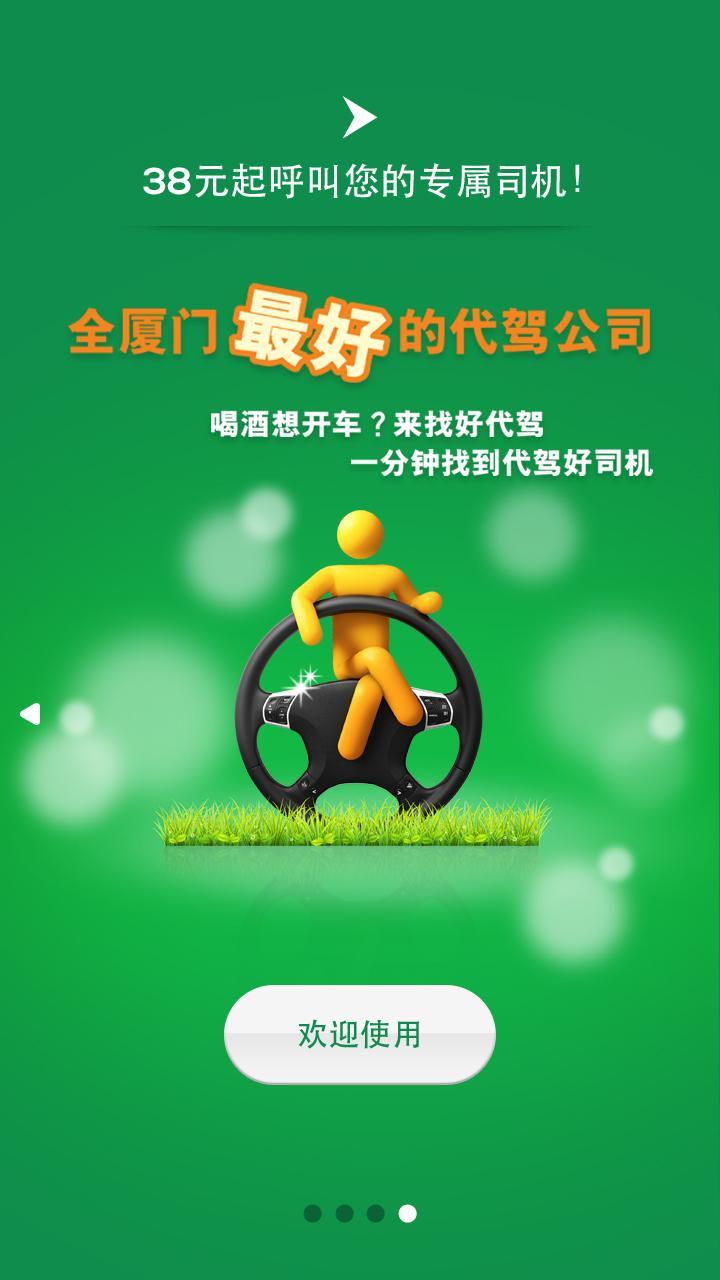Tap the grass patch beneath the wheel
720x1280 pixels.
(x=360, y=822)
